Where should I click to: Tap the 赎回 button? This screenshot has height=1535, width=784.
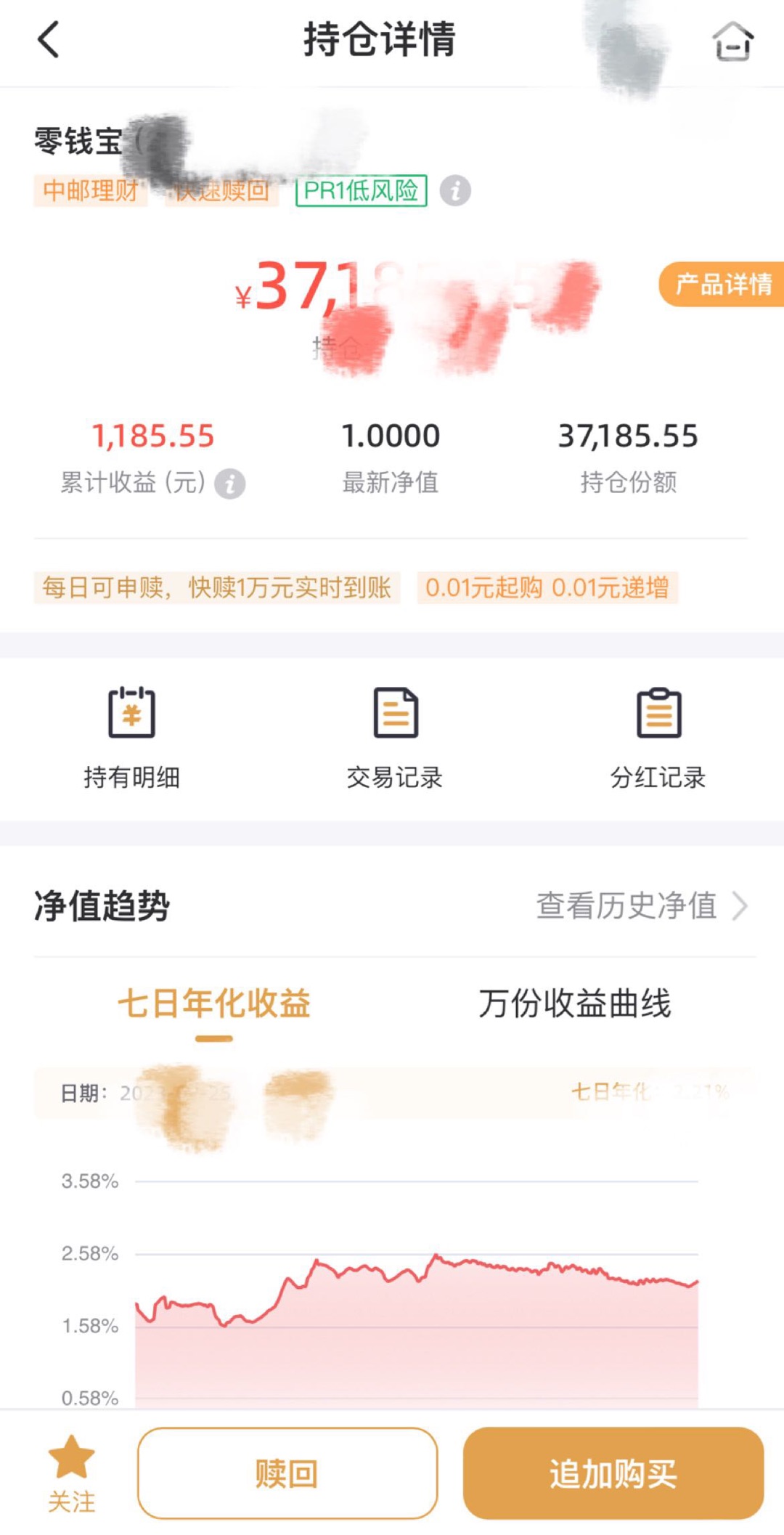287,1473
